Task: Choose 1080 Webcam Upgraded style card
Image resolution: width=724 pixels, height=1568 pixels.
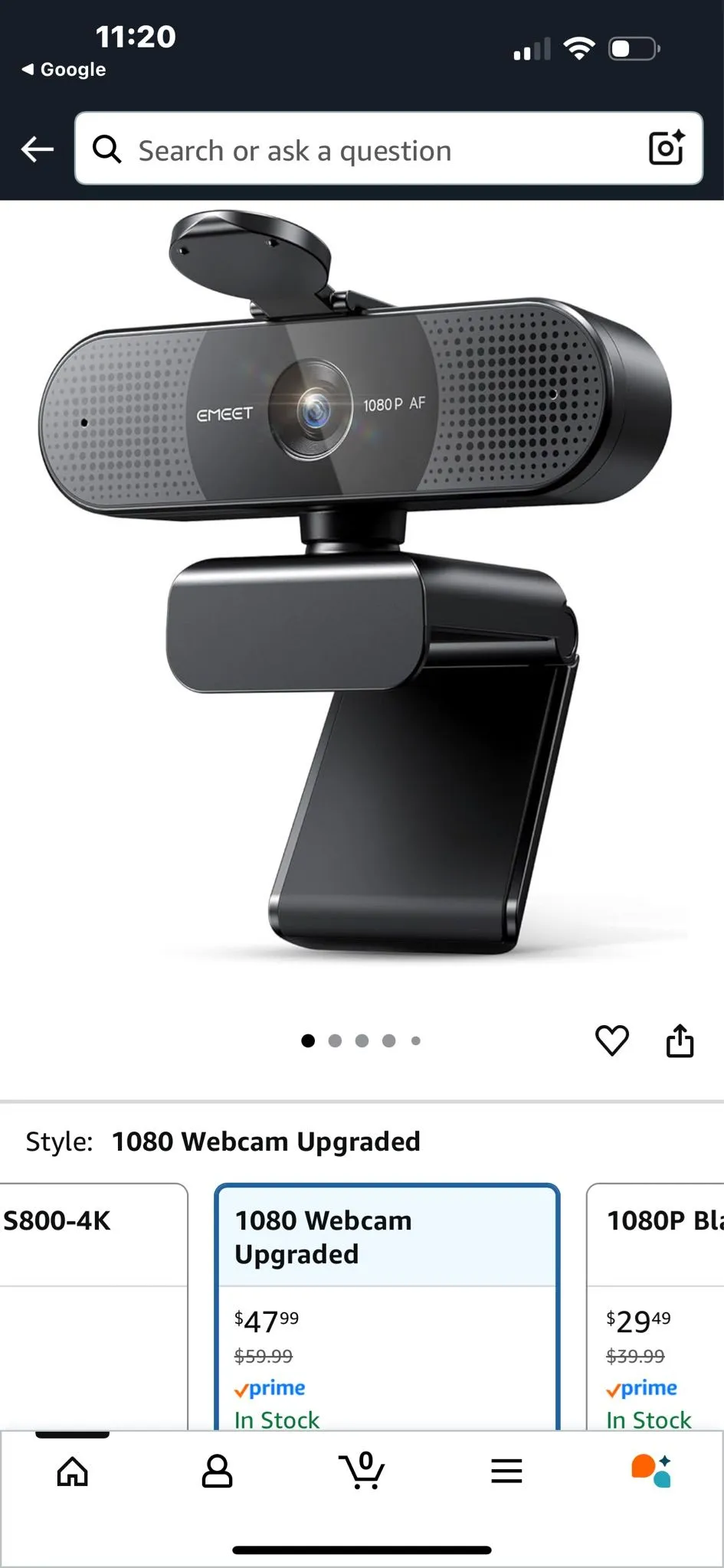Action: click(x=387, y=1306)
